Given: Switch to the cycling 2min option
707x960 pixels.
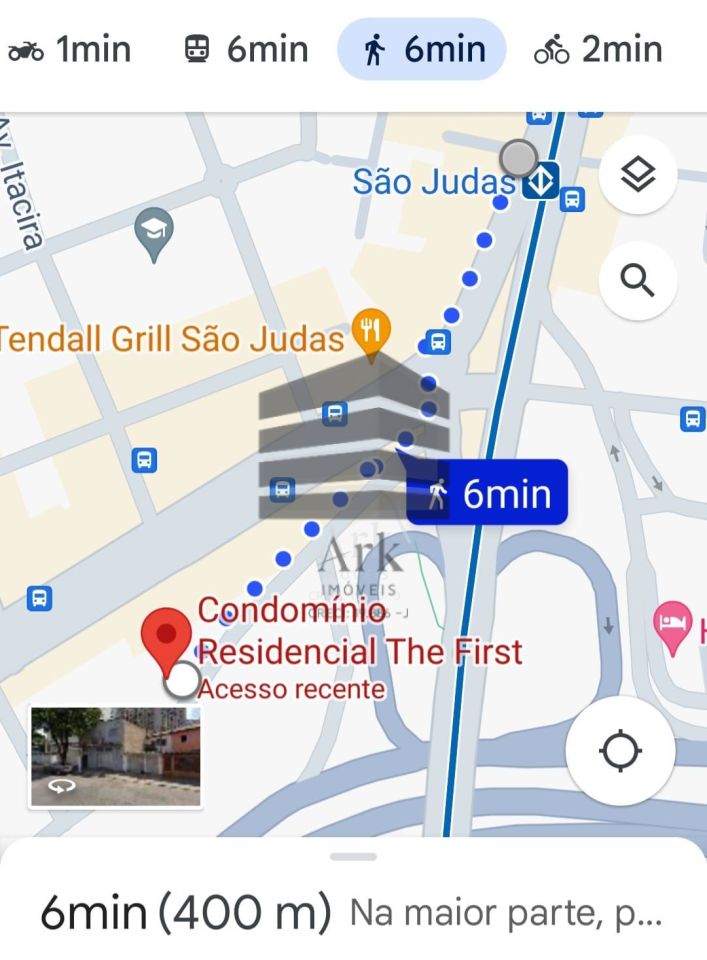Looking at the screenshot, I should (598, 49).
